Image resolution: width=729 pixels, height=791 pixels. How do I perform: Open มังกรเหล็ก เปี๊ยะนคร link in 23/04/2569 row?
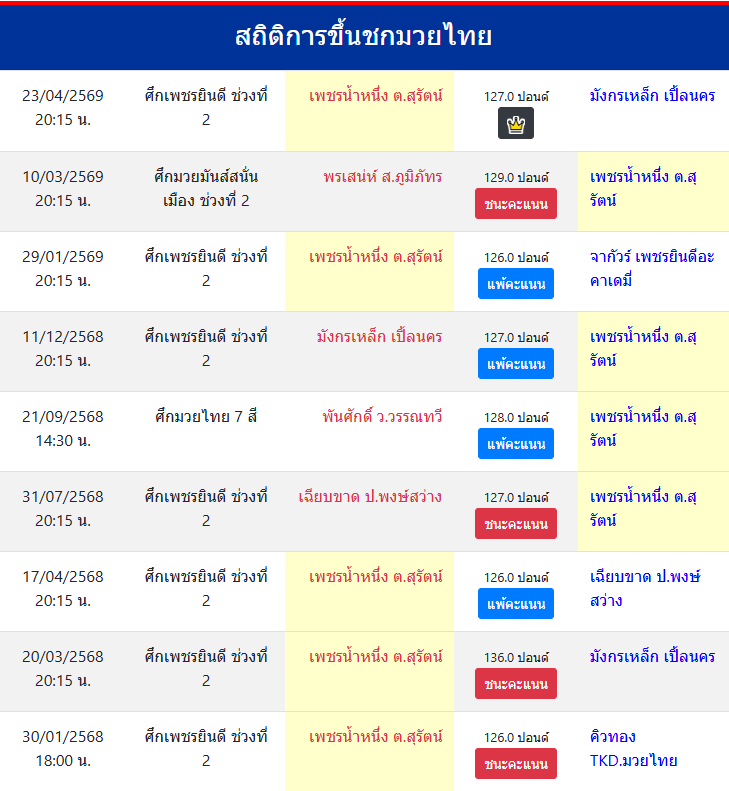(652, 97)
